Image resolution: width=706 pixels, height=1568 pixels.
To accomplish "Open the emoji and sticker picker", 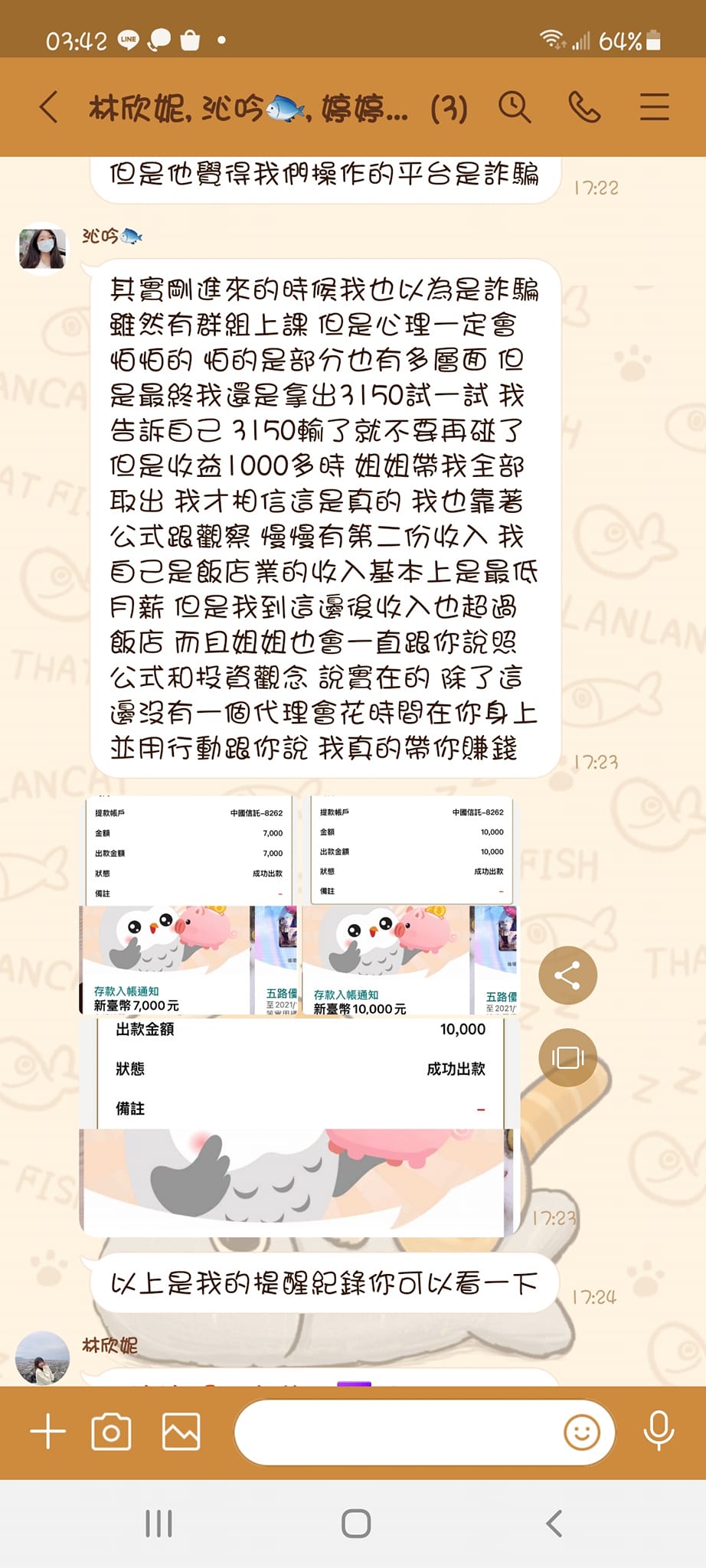I will tap(582, 1432).
